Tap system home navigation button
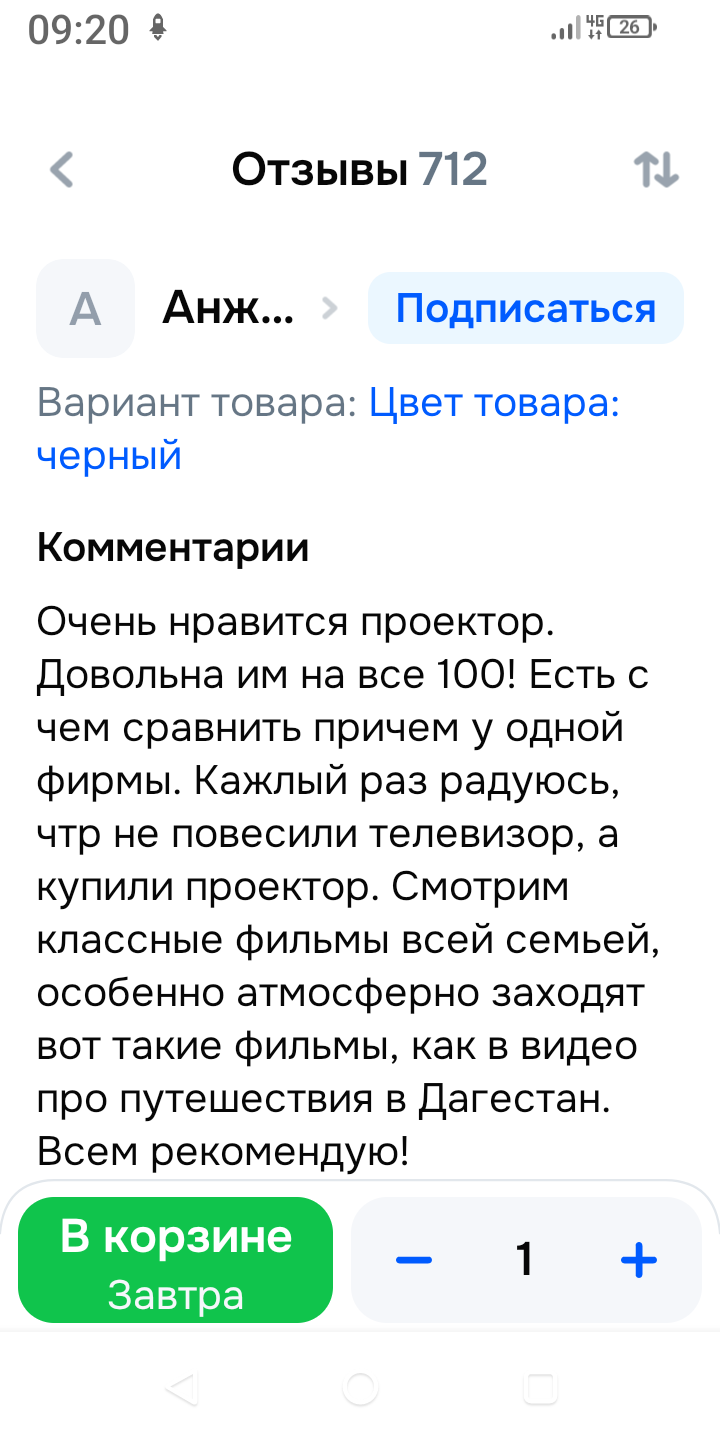Viewport: 720px width, 1440px height. coord(360,1387)
